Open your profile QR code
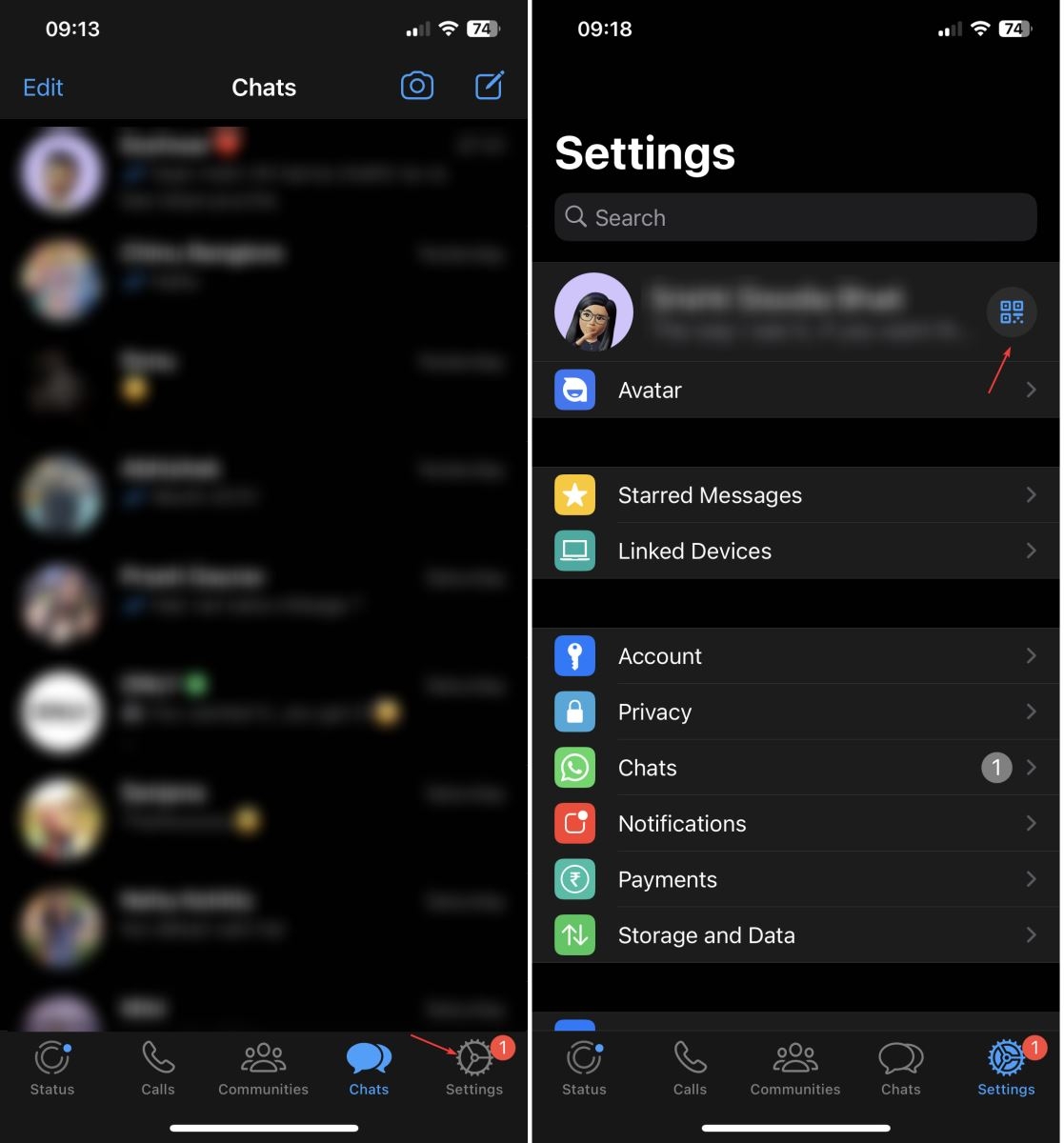Screen dimensions: 1064x1143 (1011, 311)
